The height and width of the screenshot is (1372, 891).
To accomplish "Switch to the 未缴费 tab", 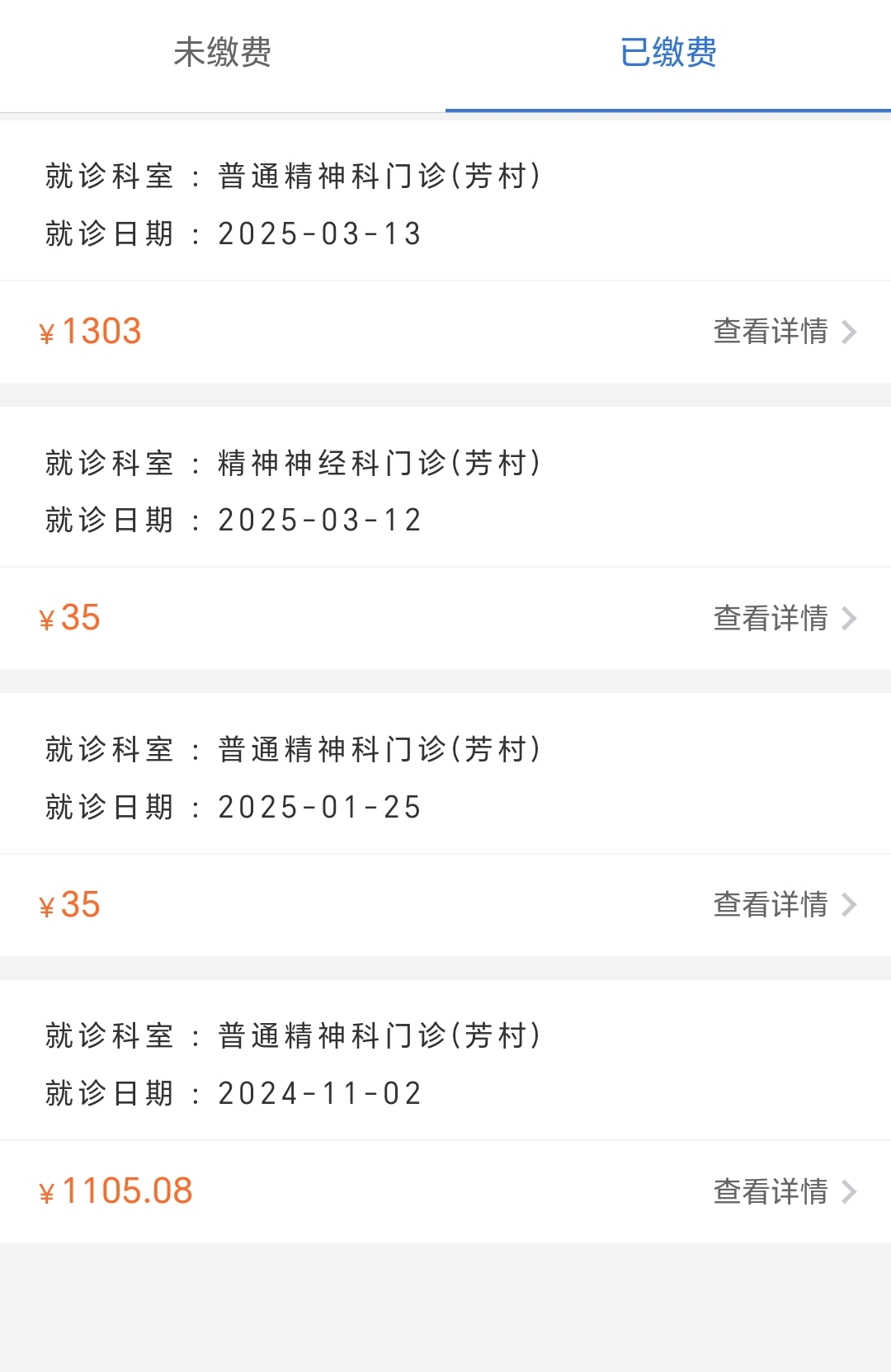I will pyautogui.click(x=223, y=53).
